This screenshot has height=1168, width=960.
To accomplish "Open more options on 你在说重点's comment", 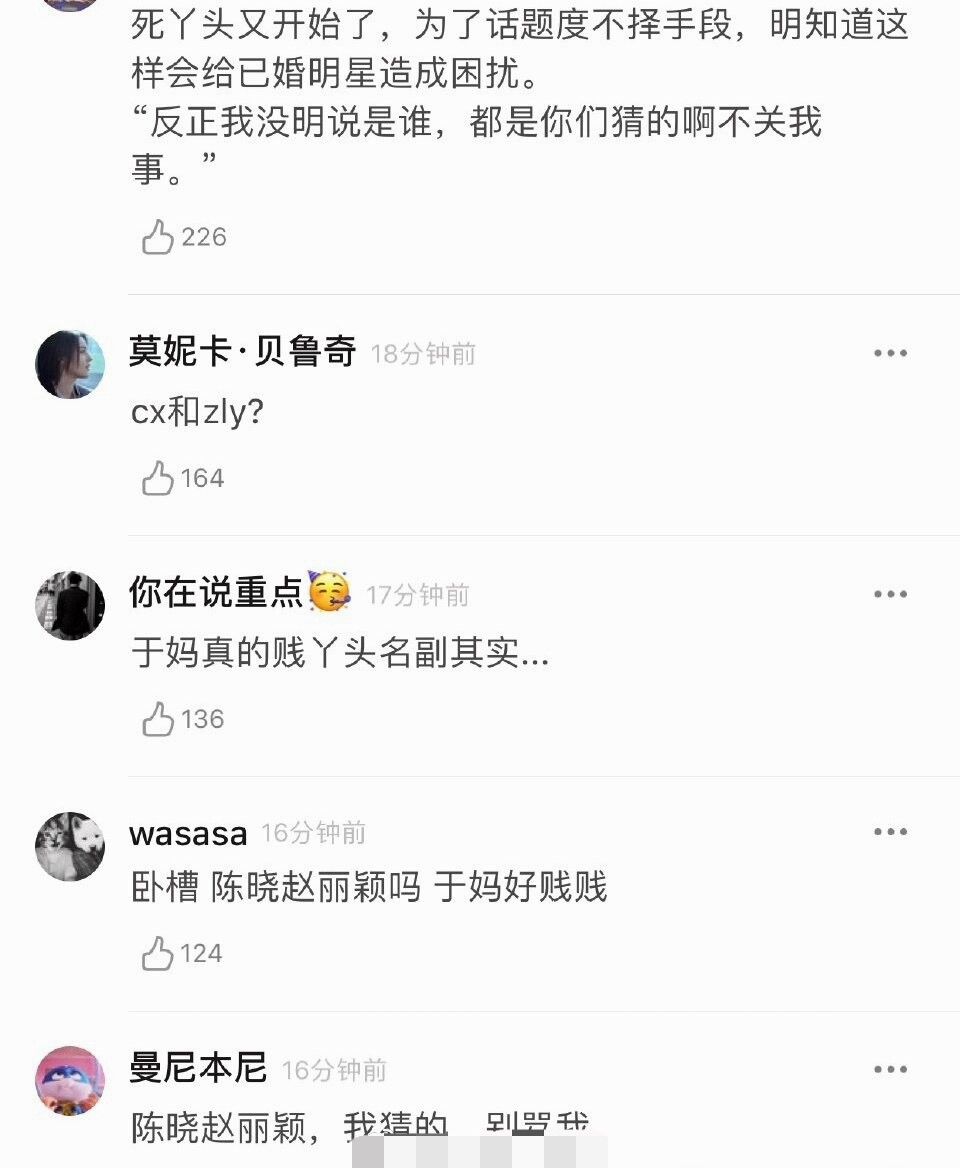I will coord(889,594).
